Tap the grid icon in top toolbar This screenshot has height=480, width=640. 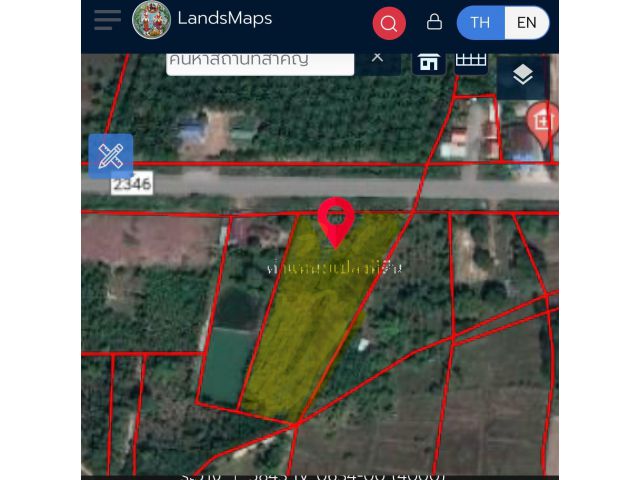(471, 59)
